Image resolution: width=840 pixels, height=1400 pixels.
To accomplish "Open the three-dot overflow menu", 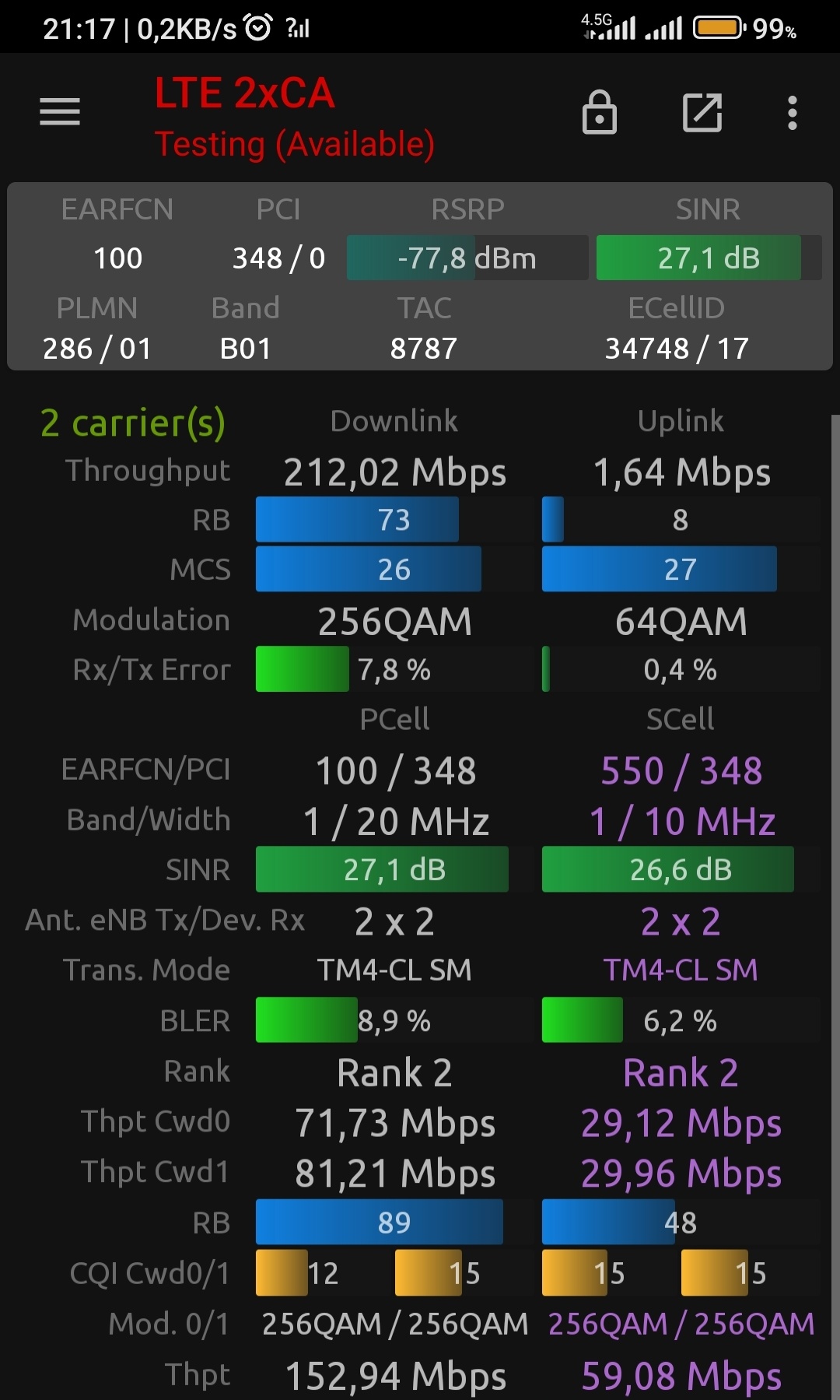I will [792, 113].
